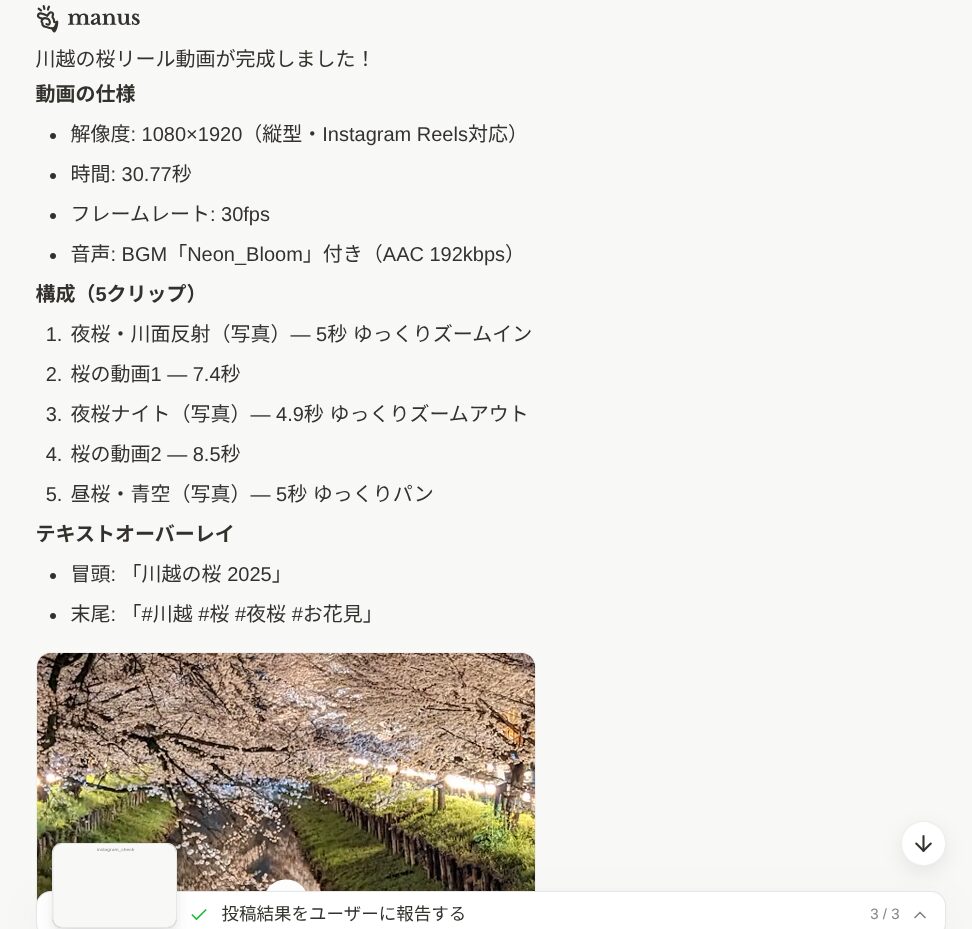Jump to the bottom with the down arrow button

(x=923, y=844)
